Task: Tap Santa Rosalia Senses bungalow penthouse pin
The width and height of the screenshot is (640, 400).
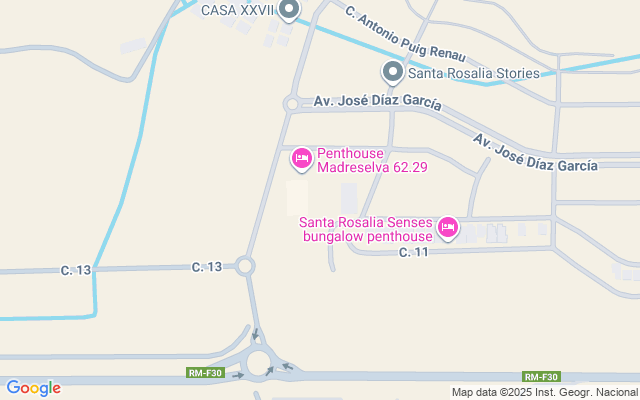Action: [449, 228]
